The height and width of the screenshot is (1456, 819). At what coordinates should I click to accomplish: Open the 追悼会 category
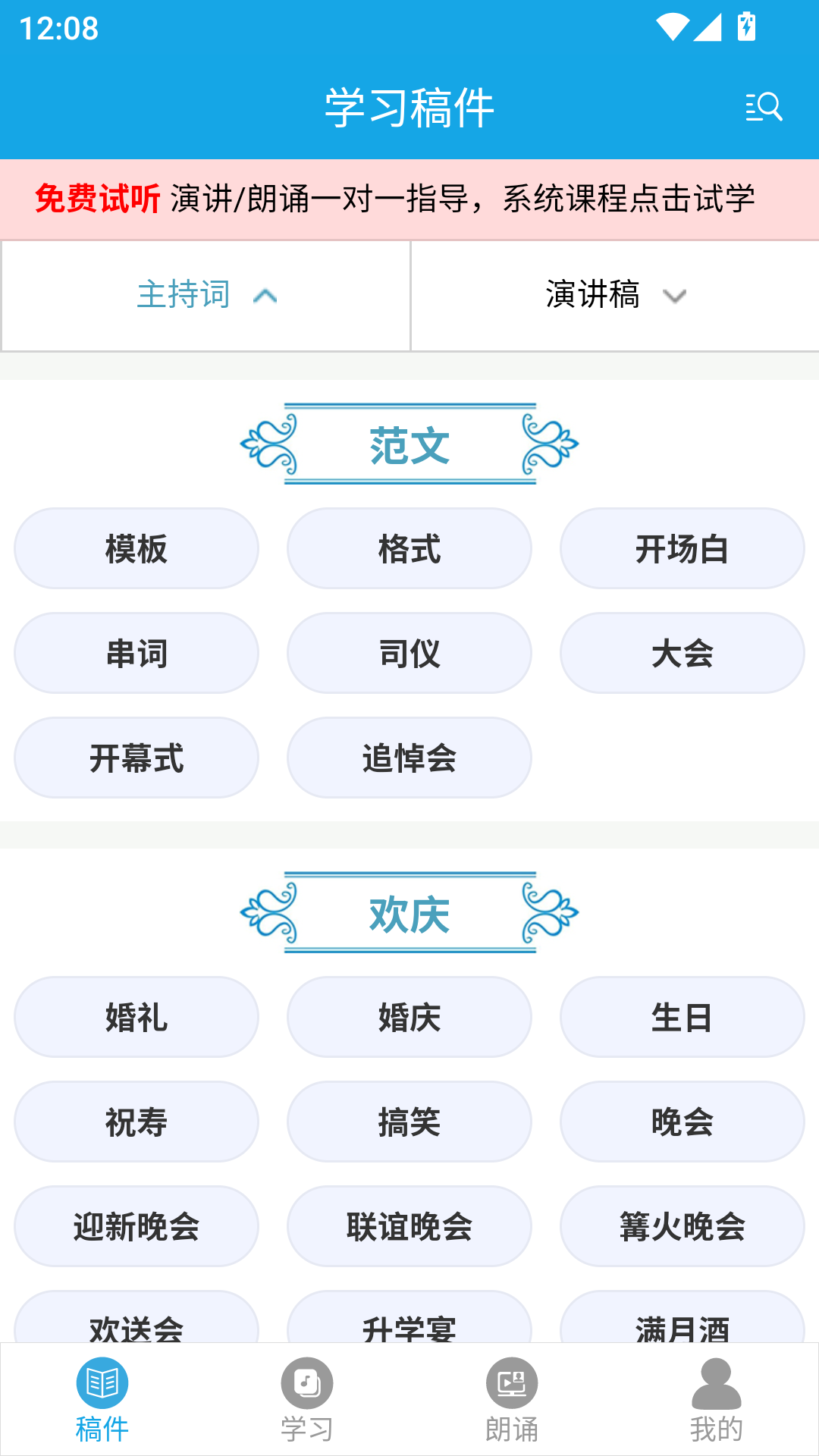409,757
